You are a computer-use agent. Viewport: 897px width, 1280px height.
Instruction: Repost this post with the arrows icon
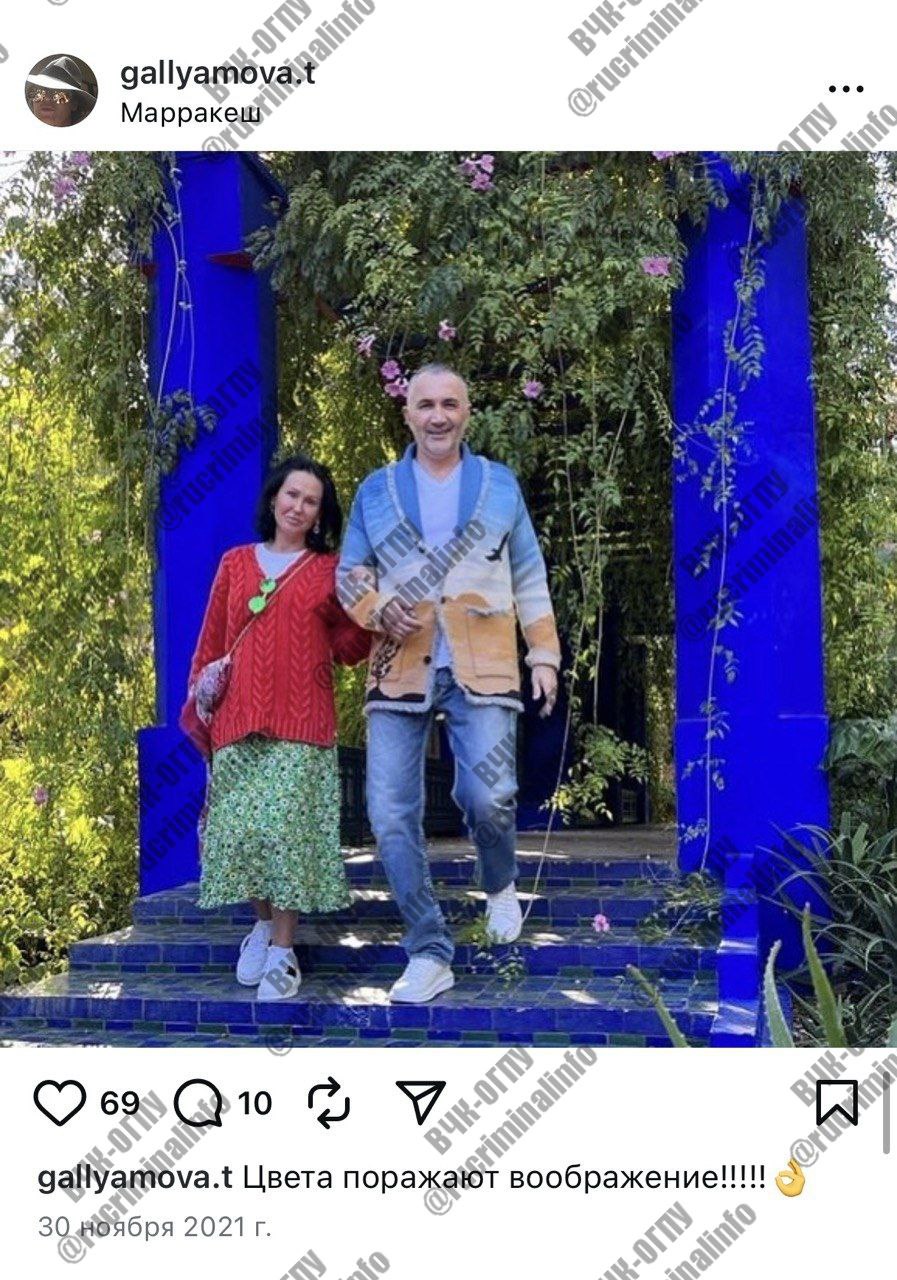[329, 1103]
